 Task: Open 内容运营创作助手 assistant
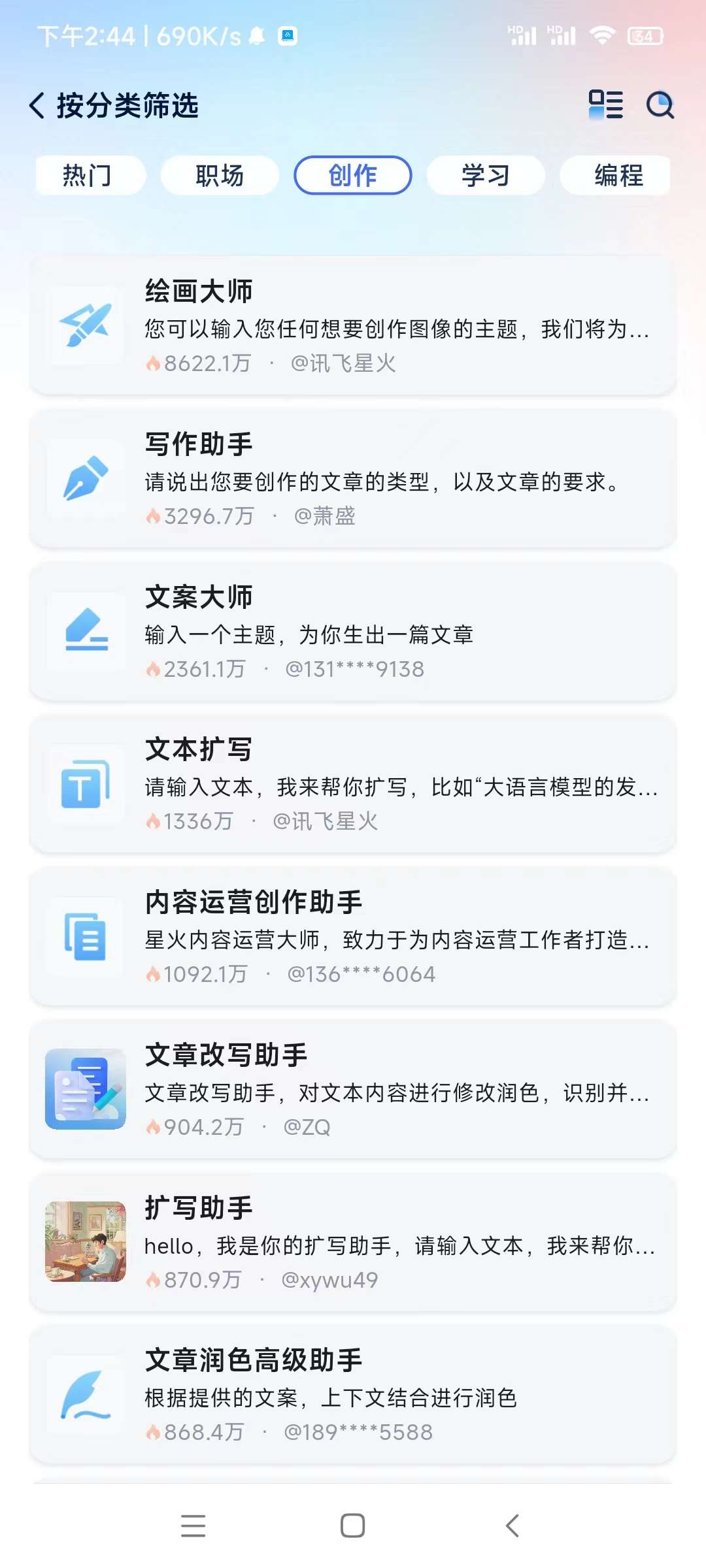tap(353, 937)
